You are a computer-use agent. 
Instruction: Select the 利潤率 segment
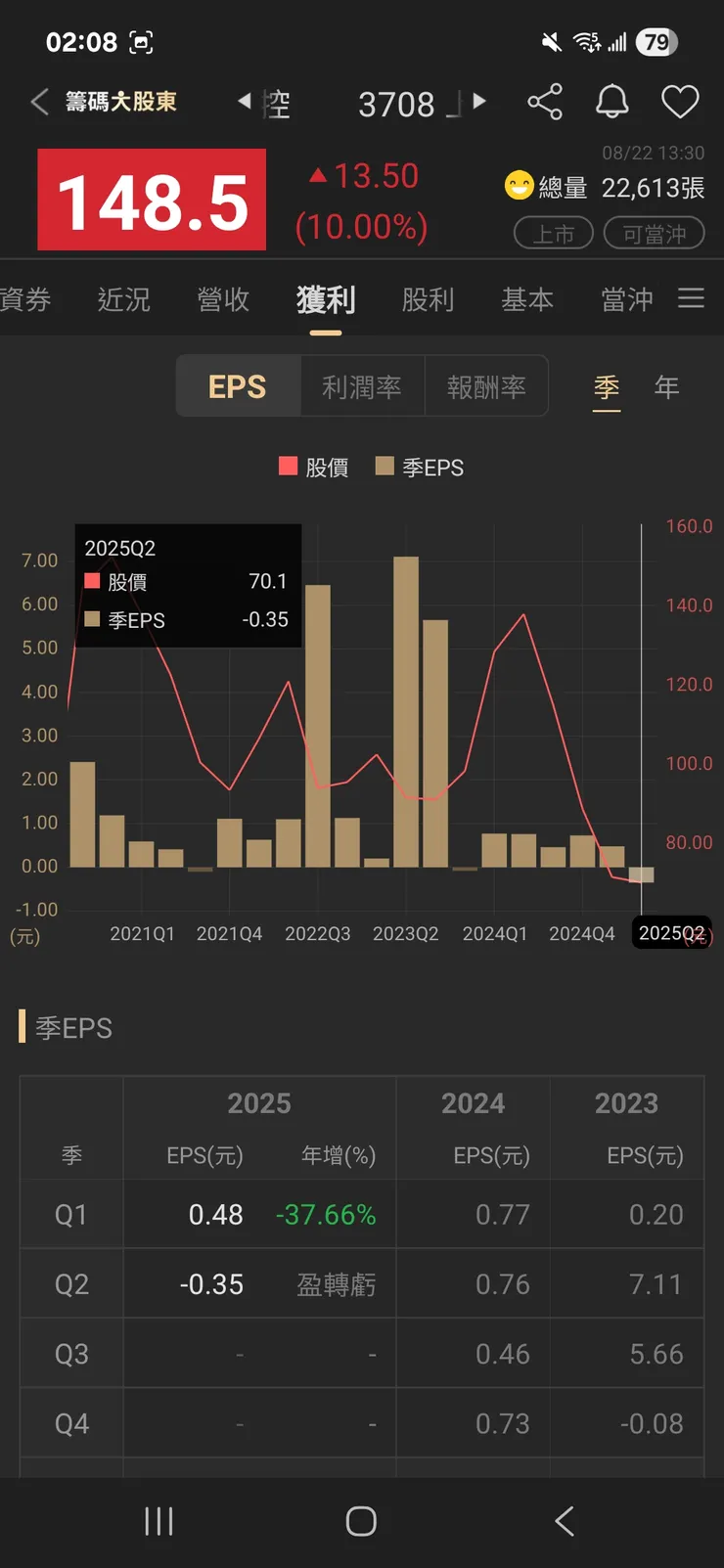(x=362, y=387)
